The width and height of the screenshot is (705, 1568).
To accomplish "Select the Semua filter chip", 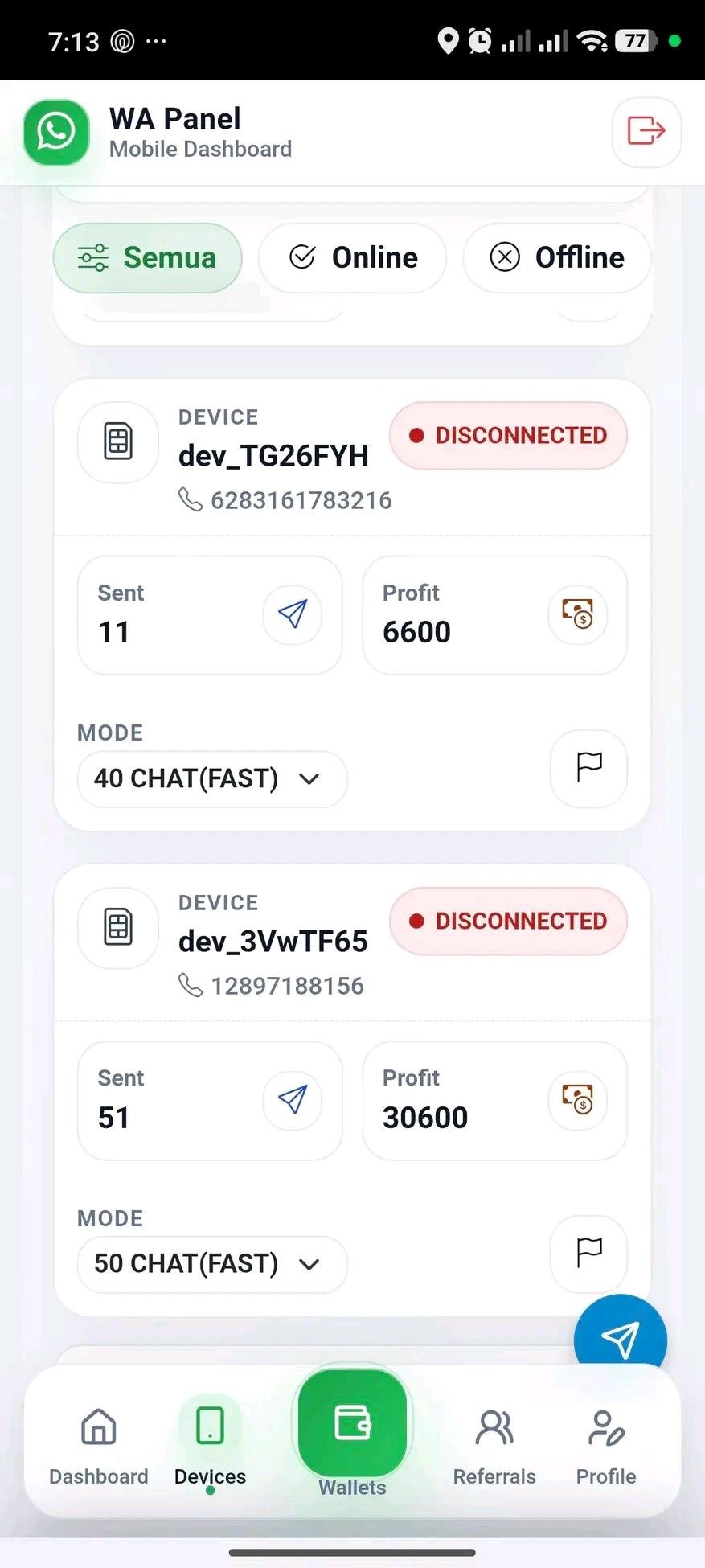I will (147, 258).
